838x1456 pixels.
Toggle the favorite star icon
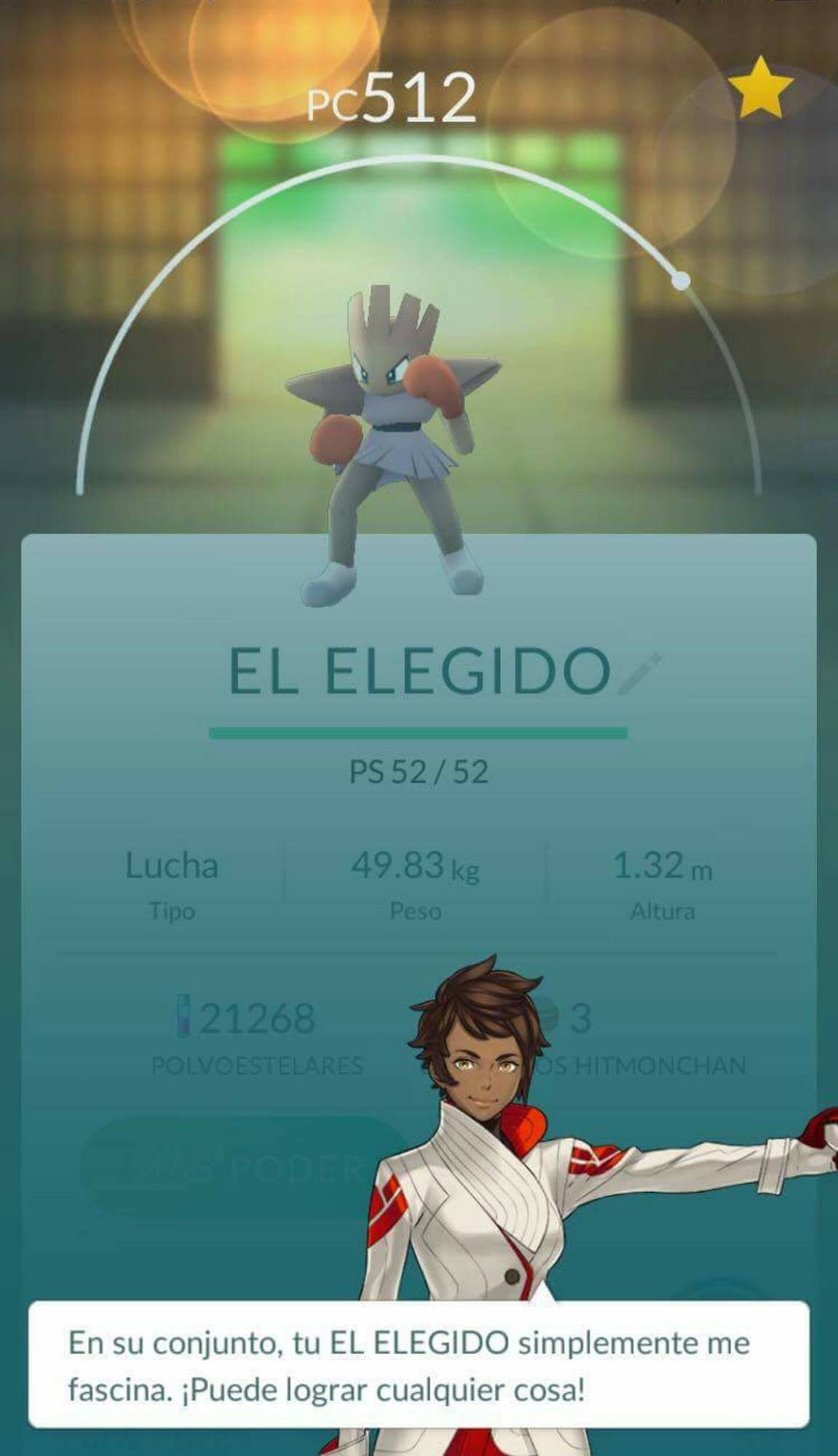(761, 89)
